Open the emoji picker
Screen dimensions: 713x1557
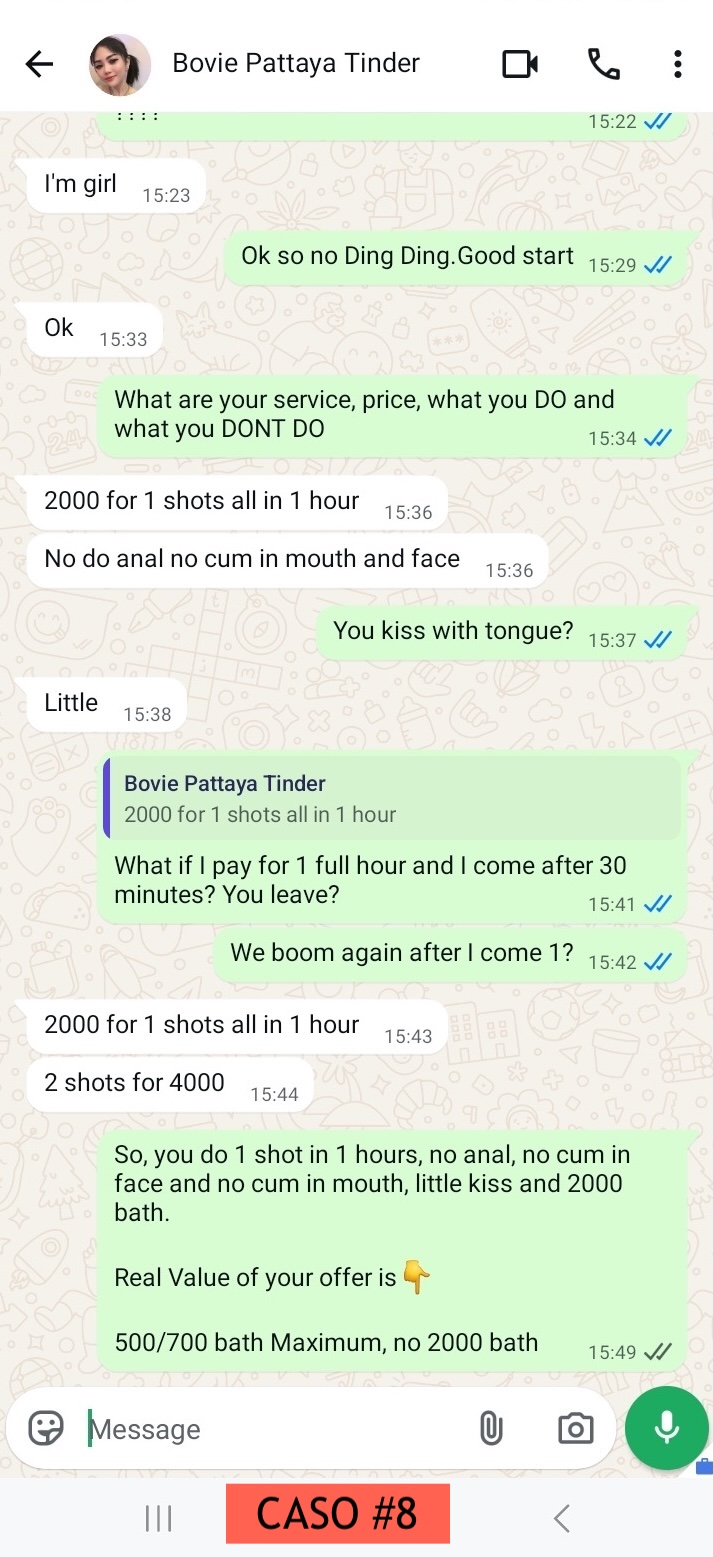point(46,1428)
